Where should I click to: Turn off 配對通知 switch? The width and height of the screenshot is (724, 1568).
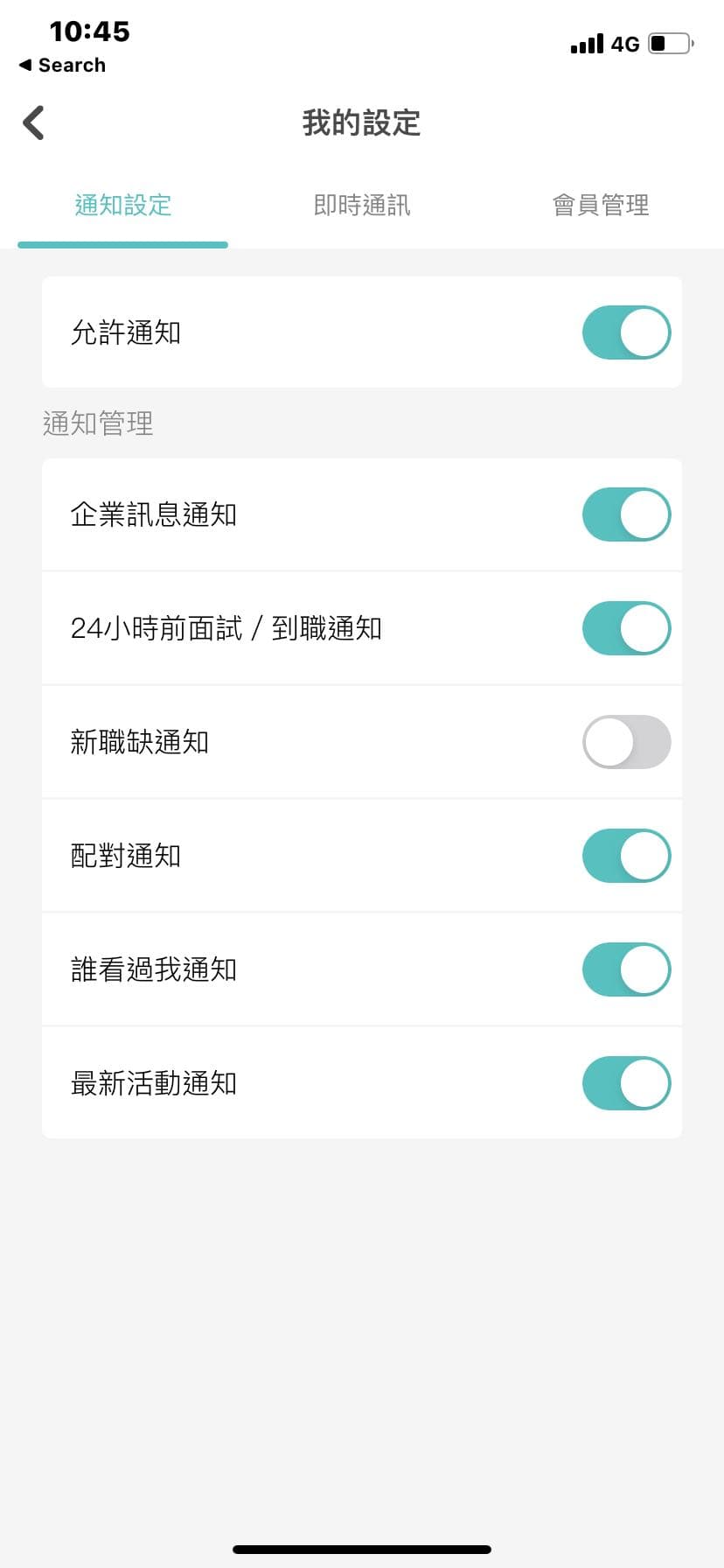point(626,856)
